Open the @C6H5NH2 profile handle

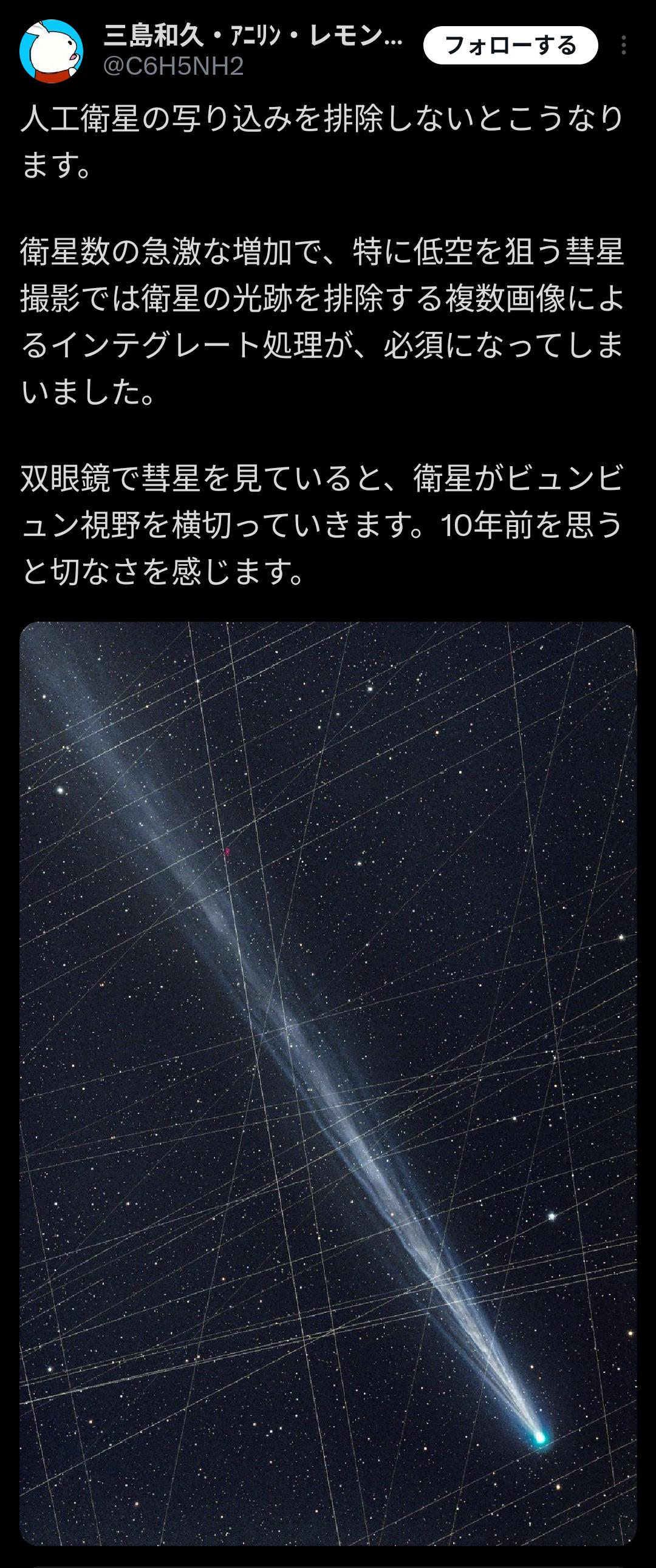coord(174,66)
